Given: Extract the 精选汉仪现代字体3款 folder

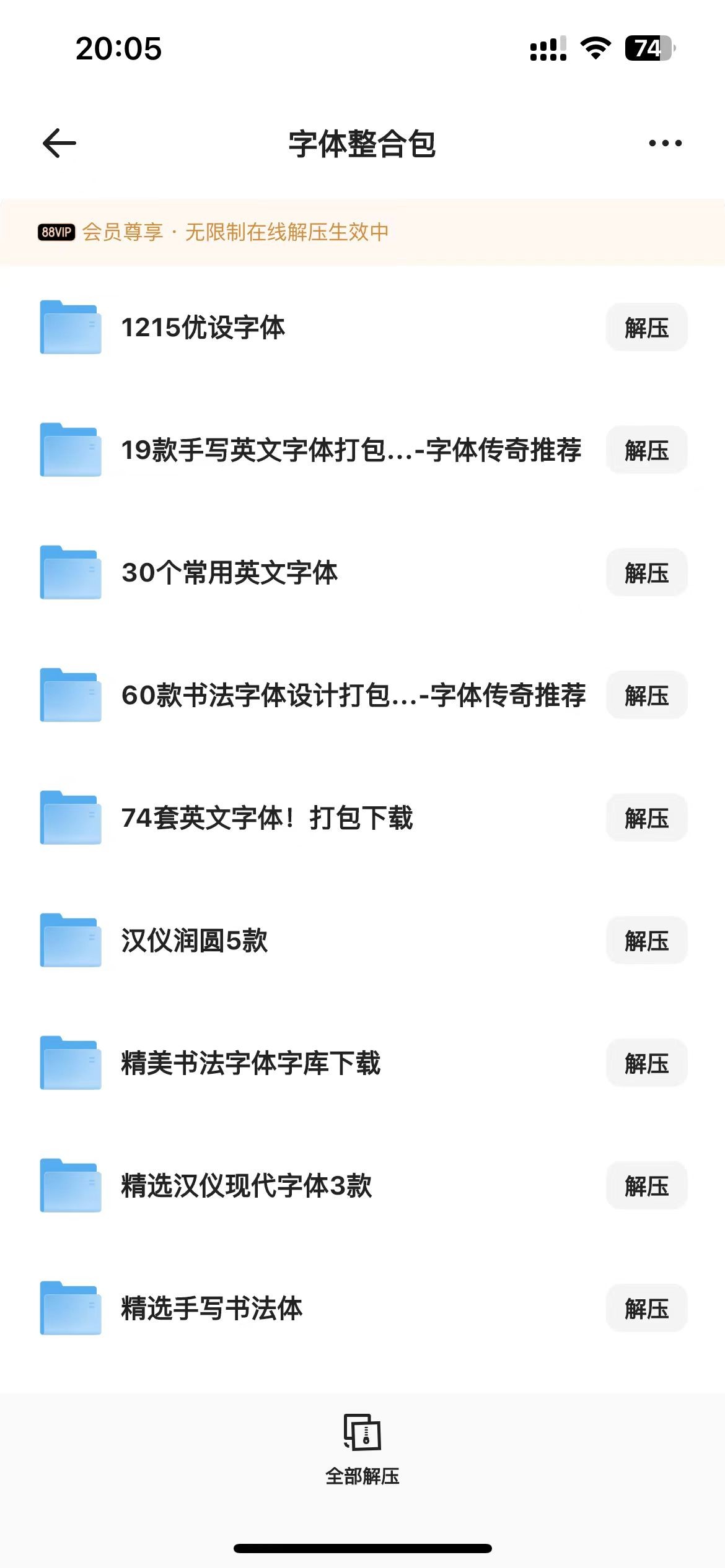Looking at the screenshot, I should [646, 1185].
